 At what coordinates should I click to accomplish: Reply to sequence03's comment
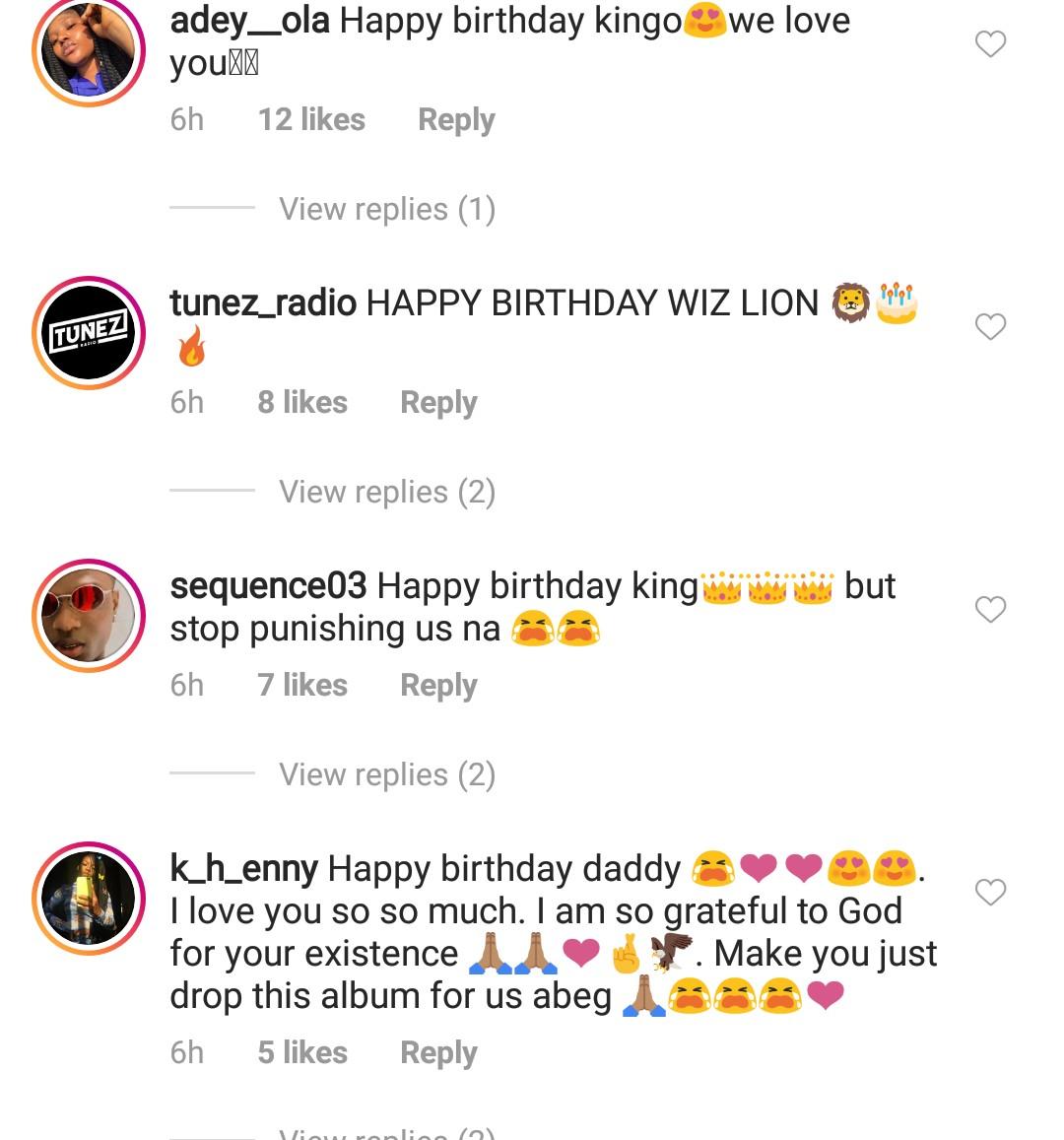click(438, 686)
